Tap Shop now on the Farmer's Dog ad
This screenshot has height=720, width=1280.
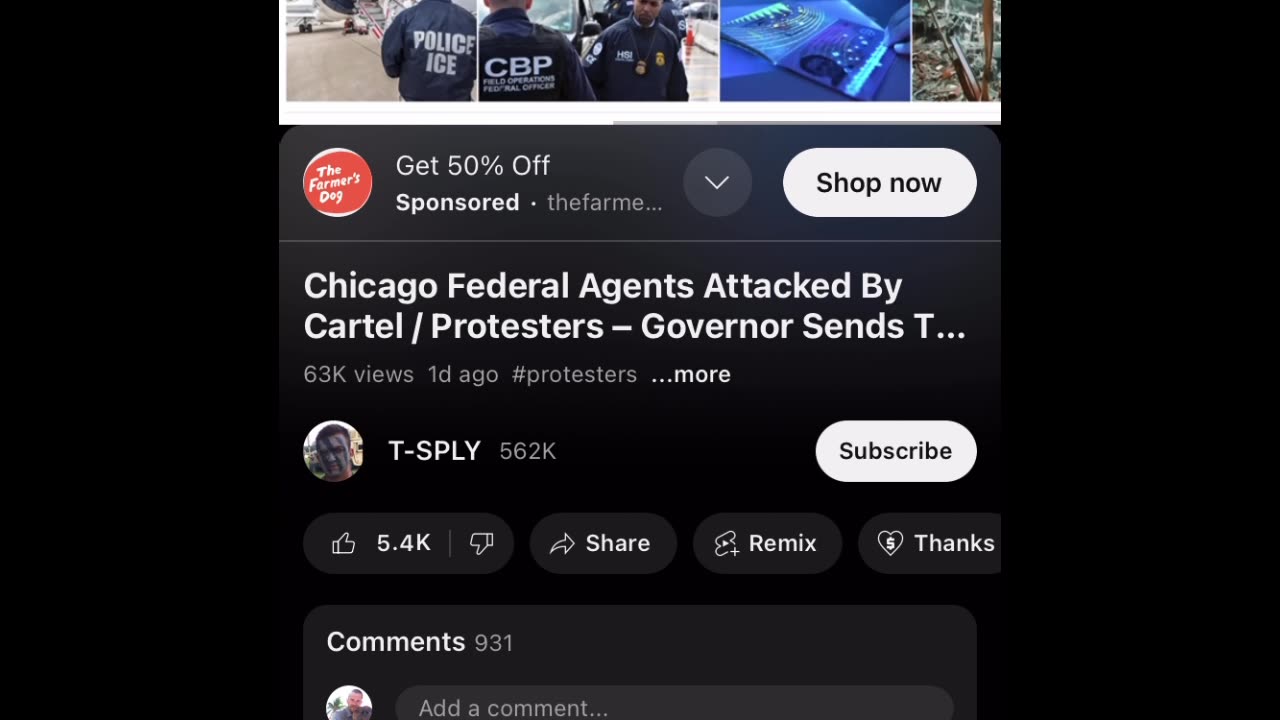pos(879,183)
